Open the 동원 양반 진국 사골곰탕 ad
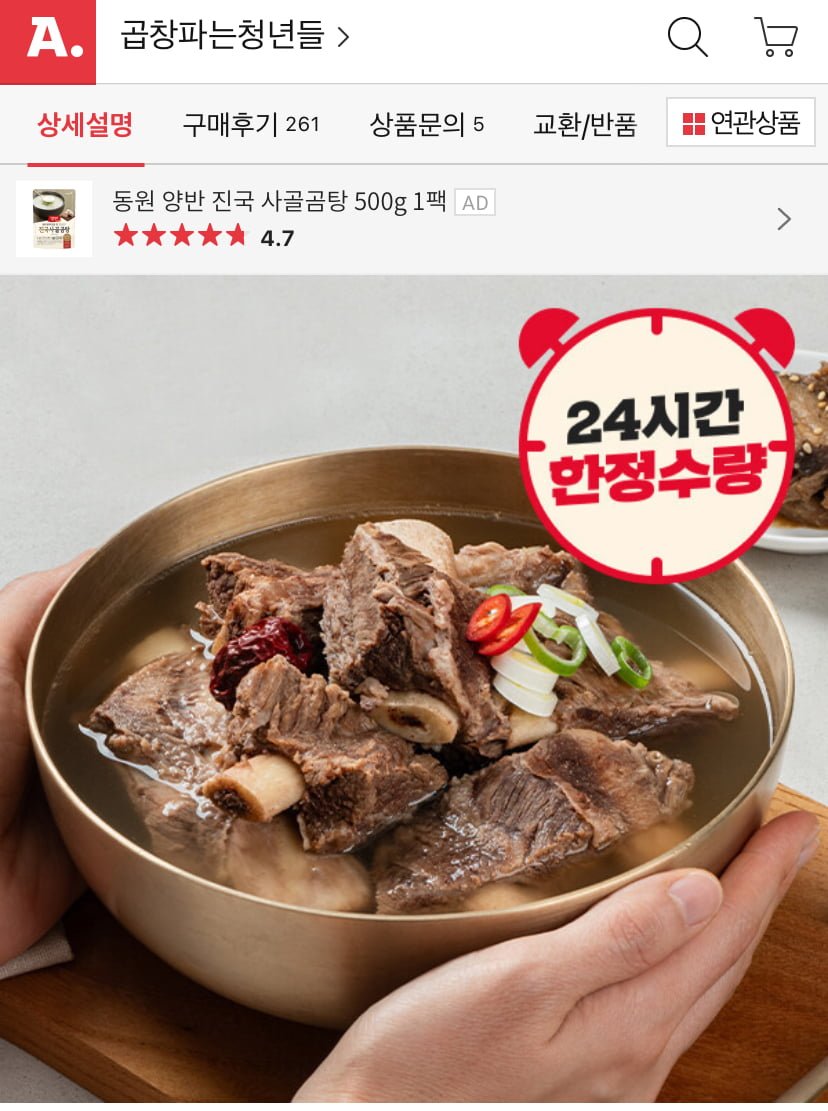Image resolution: width=828 pixels, height=1111 pixels. pyautogui.click(x=400, y=219)
